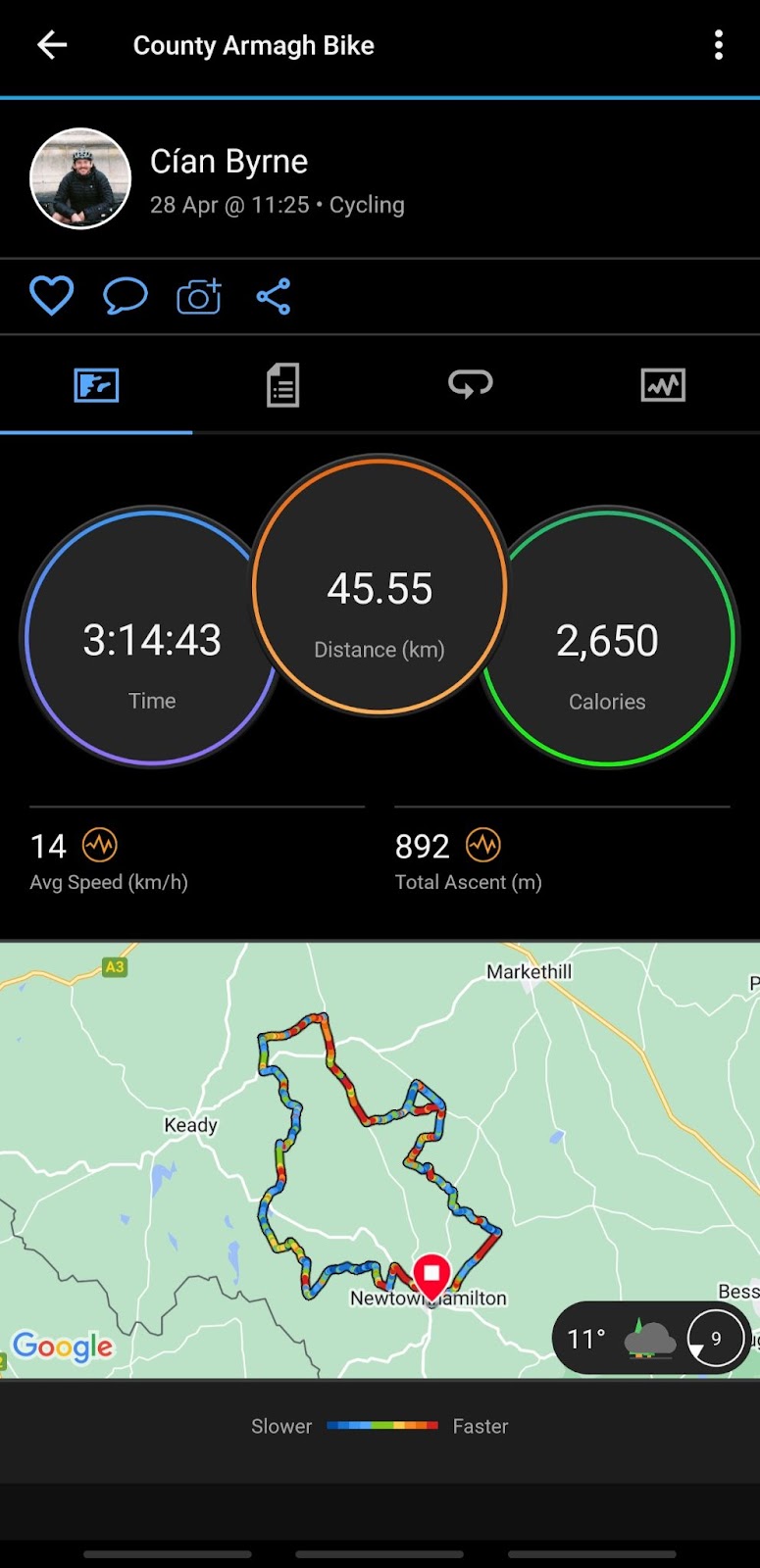Go back using the top arrow
Screen dimensions: 760x1568
[52, 45]
